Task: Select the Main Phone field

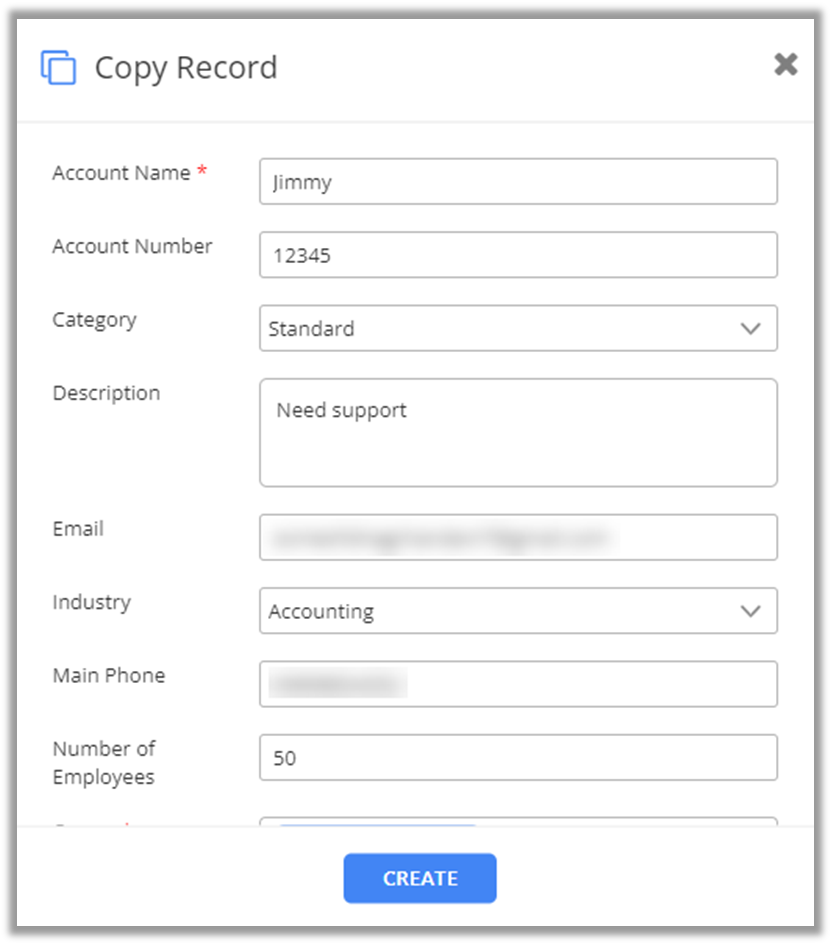Action: 518,684
